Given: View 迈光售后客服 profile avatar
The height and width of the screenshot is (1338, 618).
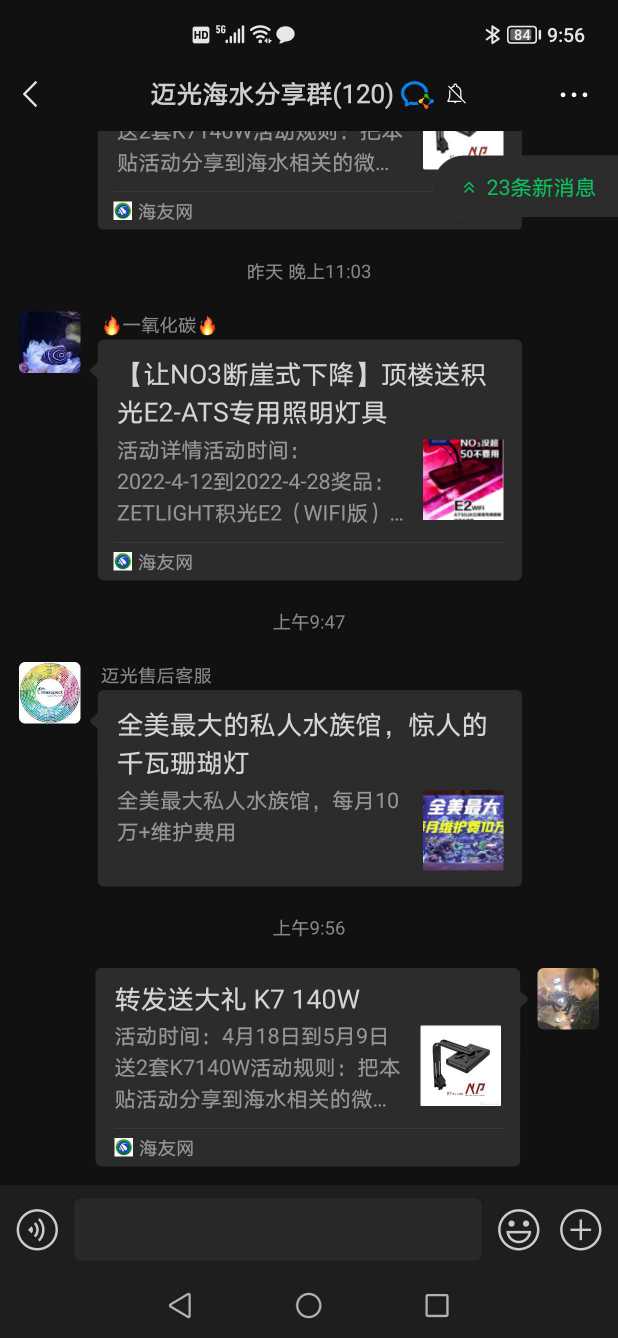Looking at the screenshot, I should (50, 692).
